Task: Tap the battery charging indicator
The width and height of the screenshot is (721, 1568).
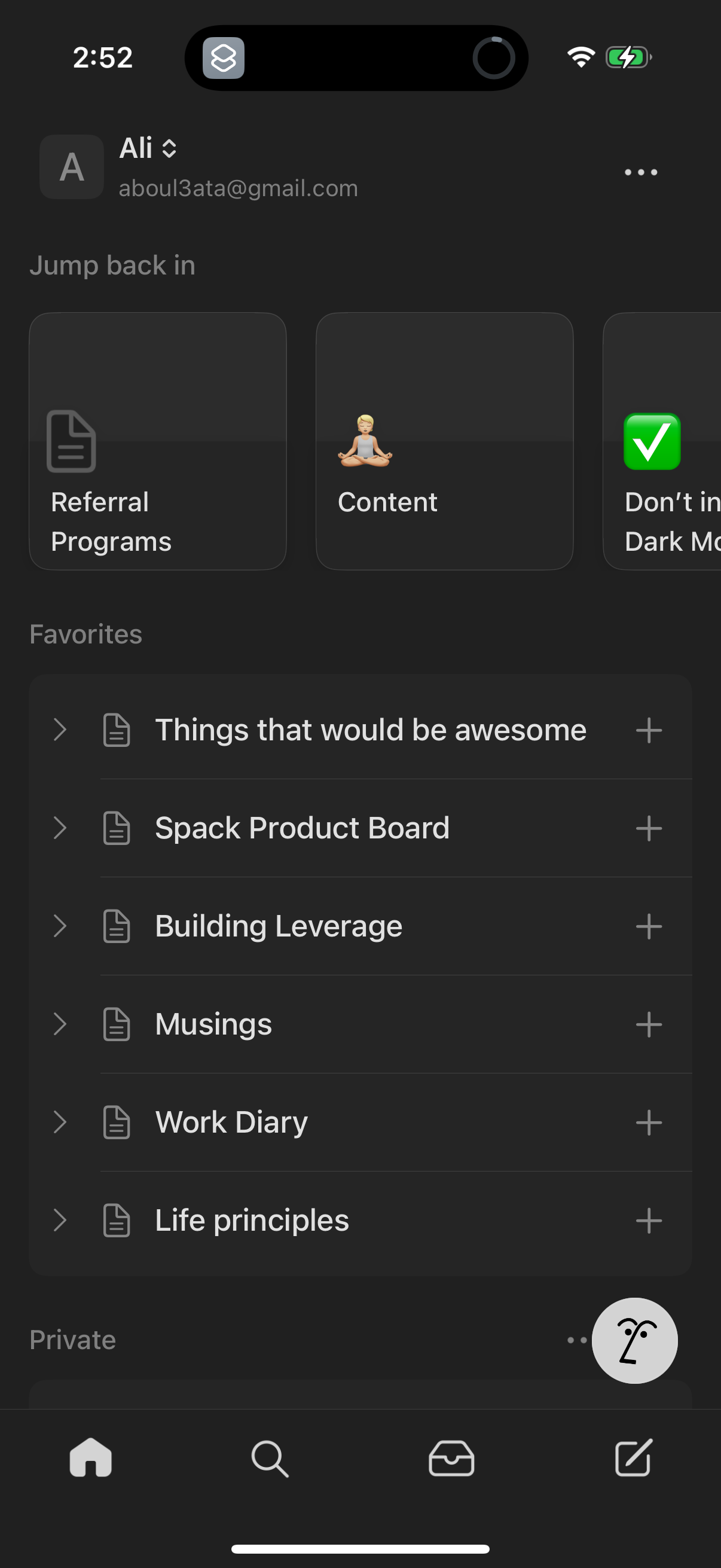Action: coord(628,58)
